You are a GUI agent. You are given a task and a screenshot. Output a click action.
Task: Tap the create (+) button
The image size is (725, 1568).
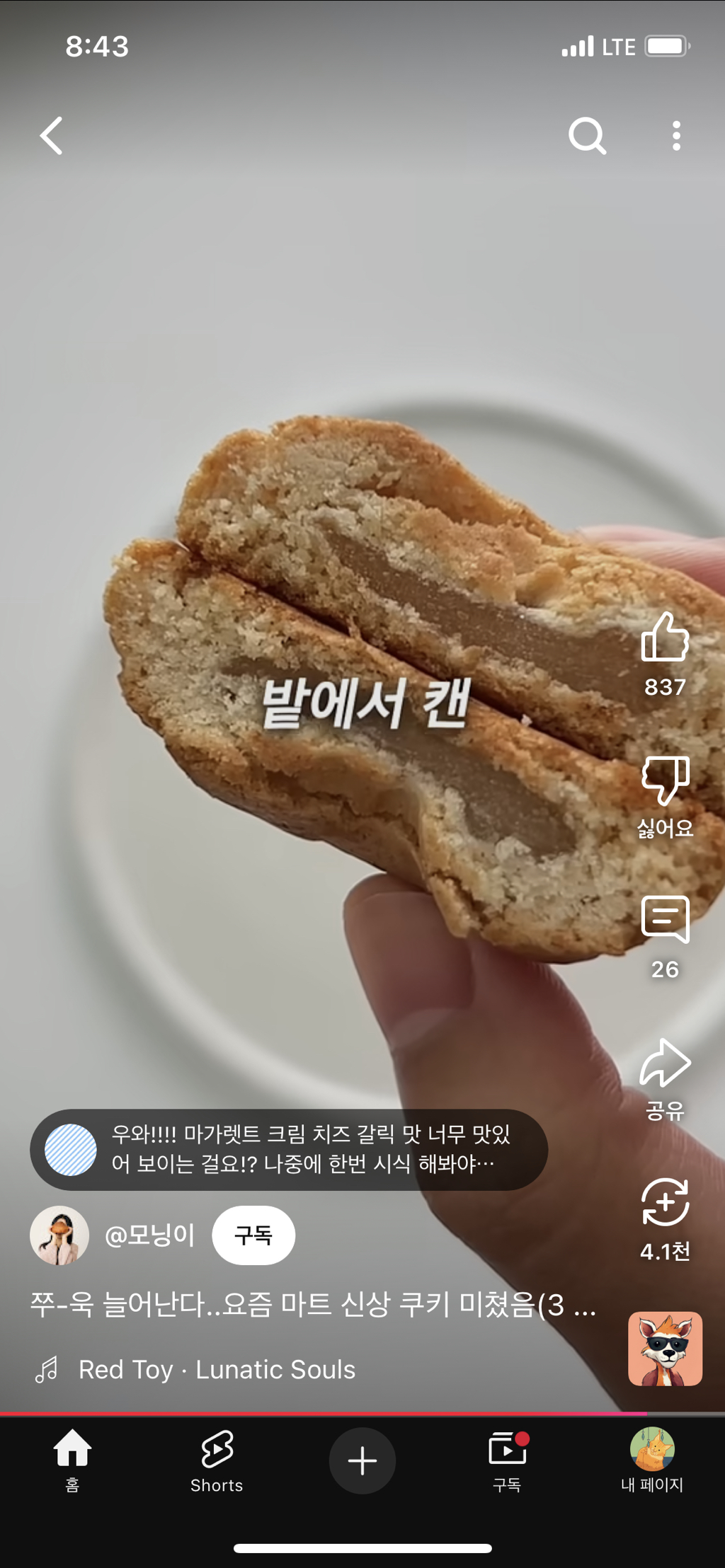tap(362, 1461)
